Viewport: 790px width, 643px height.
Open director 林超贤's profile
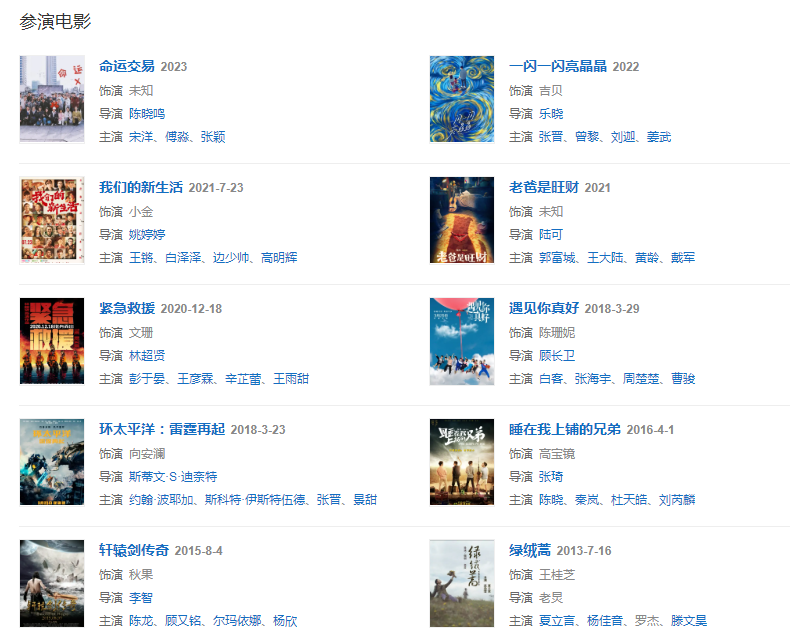click(x=147, y=356)
